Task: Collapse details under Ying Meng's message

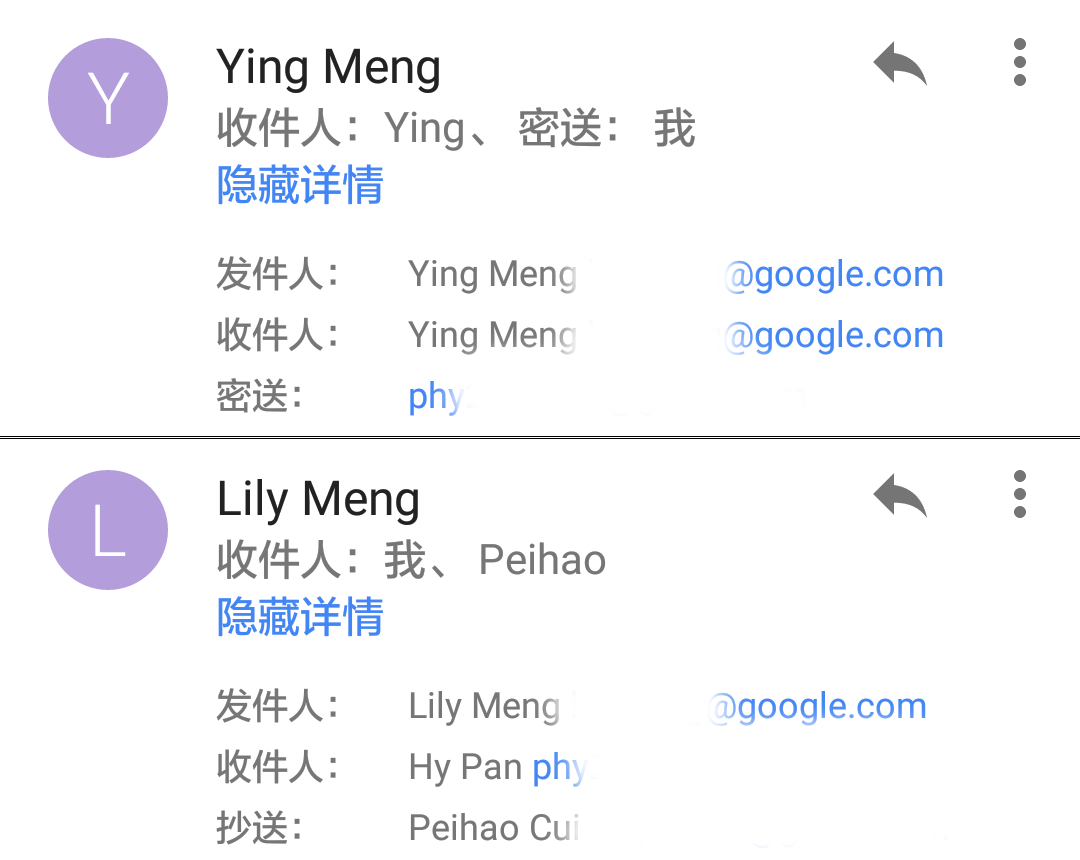Action: 300,186
